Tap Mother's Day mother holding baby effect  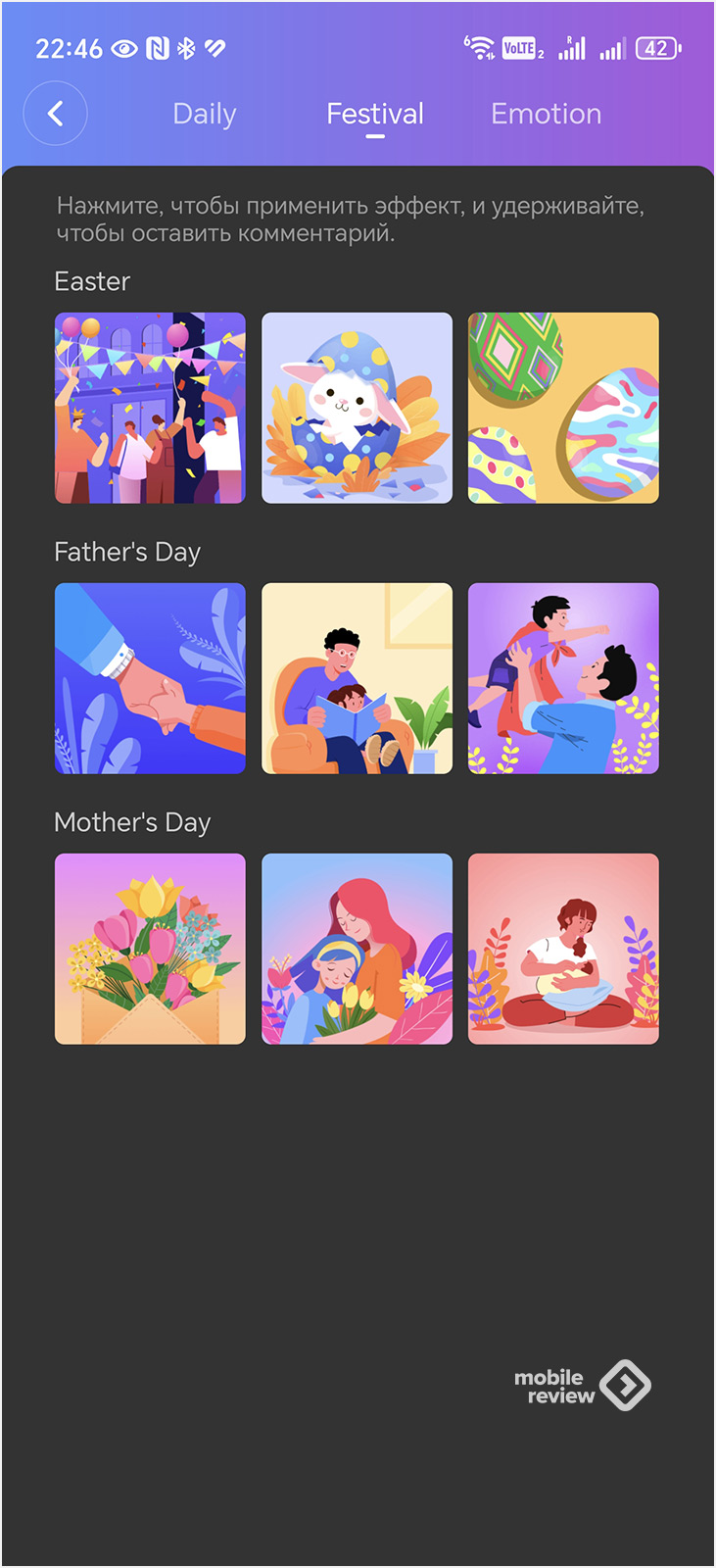563,949
